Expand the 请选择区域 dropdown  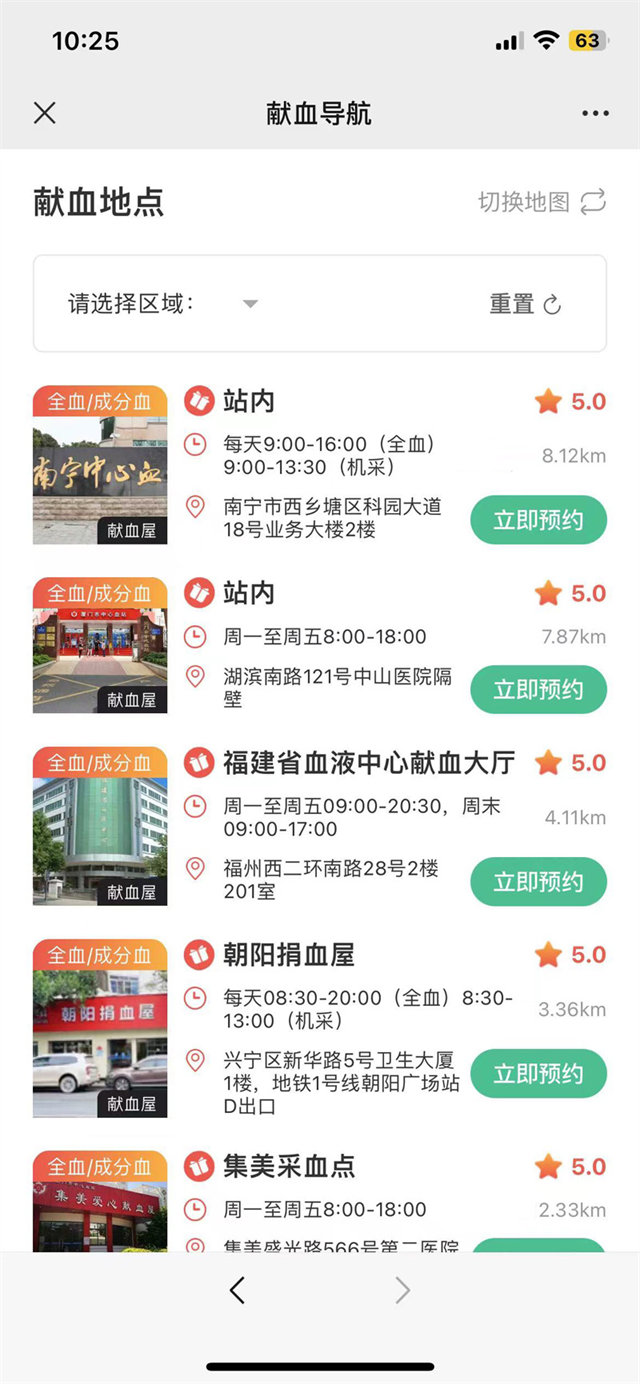(250, 304)
